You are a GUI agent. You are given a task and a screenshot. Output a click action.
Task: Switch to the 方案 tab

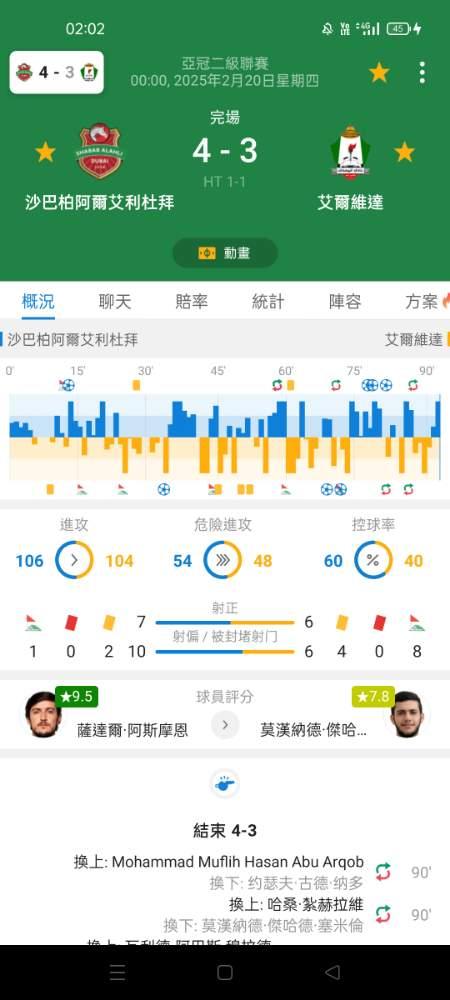tap(427, 301)
